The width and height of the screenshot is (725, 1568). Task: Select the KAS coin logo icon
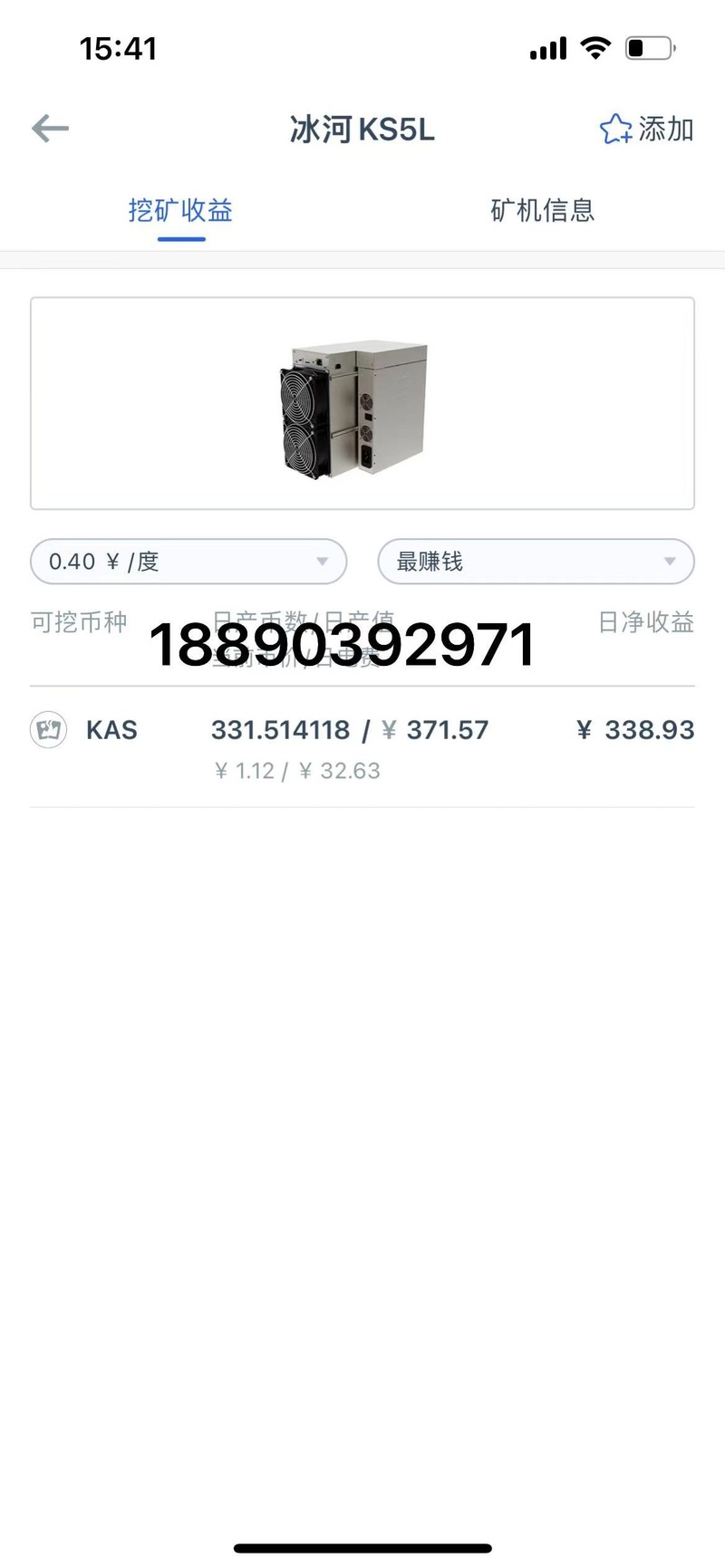(48, 730)
